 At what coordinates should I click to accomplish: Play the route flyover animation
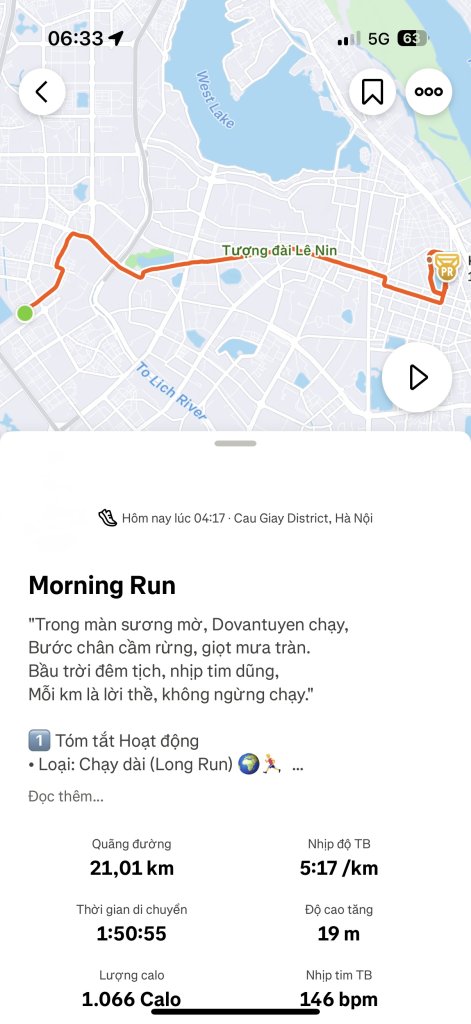click(417, 377)
